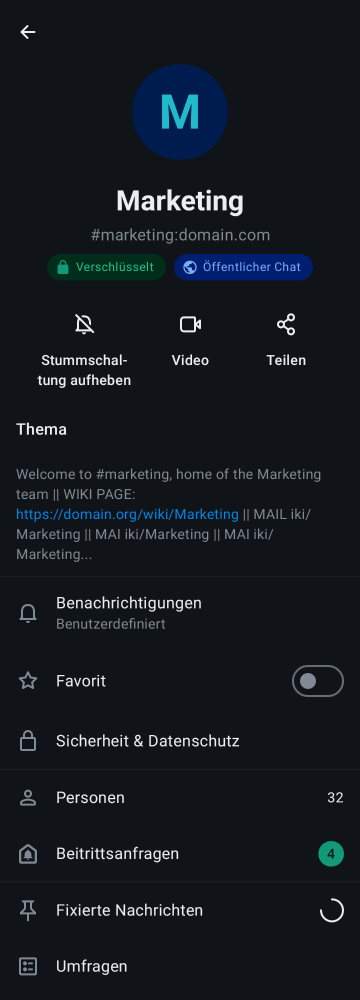Toggle the Favorit switch
360x1000 pixels.
pyautogui.click(x=318, y=681)
